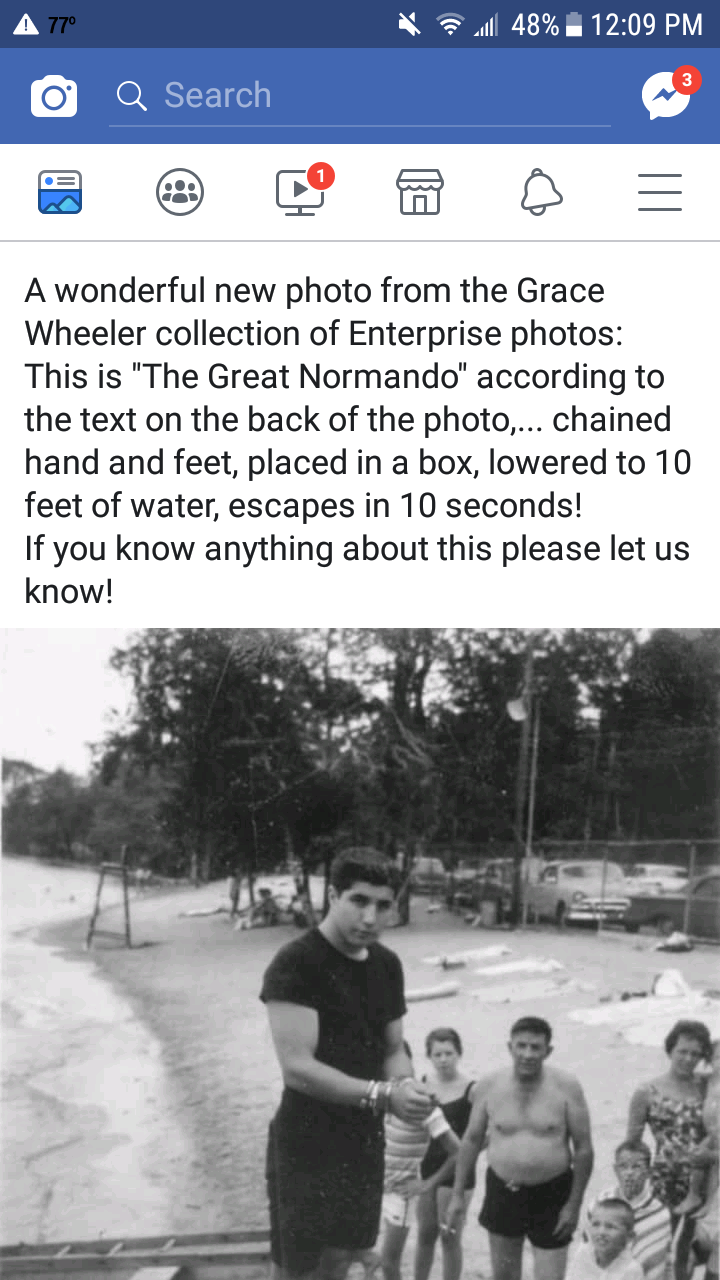This screenshot has width=720, height=1280.
Task: Switch to the Groups tab
Action: click(x=180, y=192)
